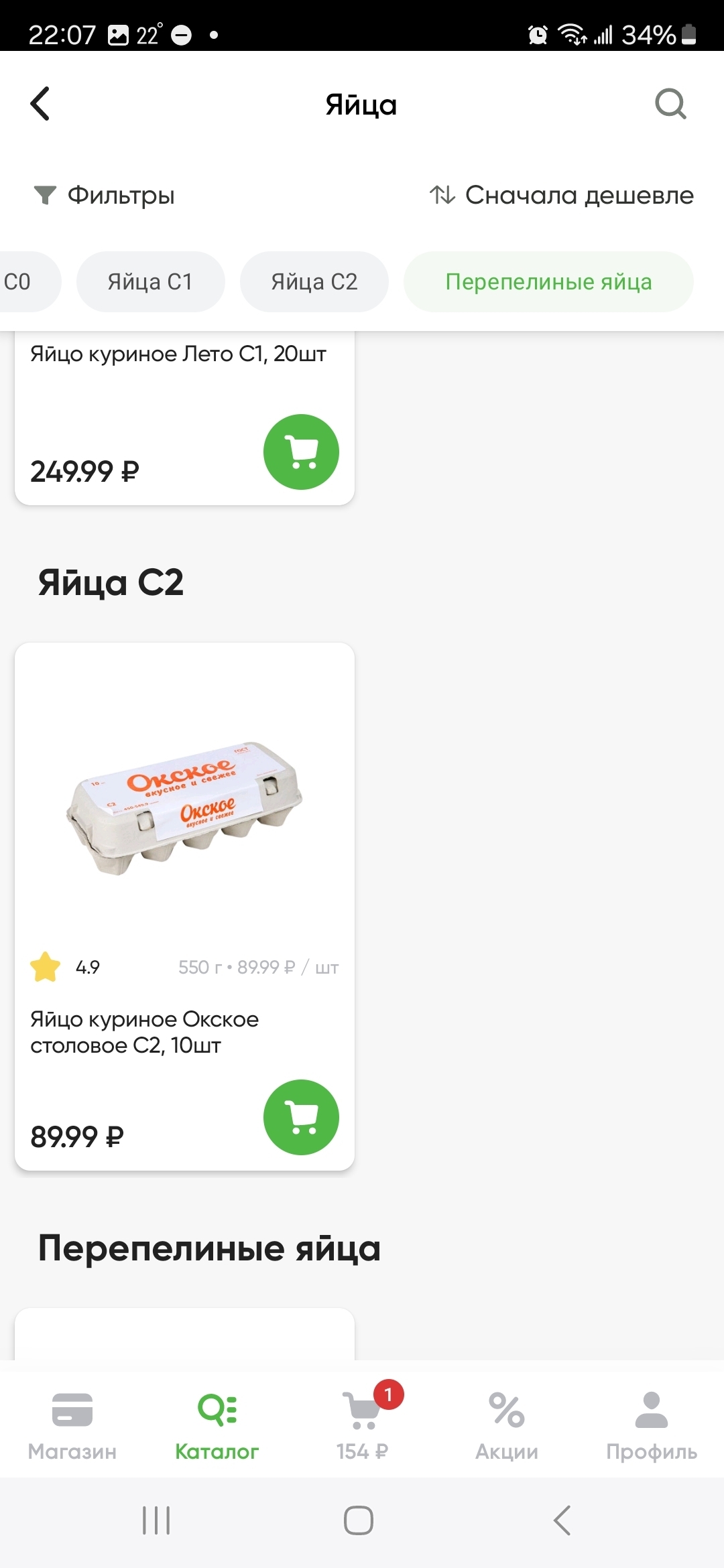The height and width of the screenshot is (1568, 724).
Task: Select the Яйца С1 chip
Action: coord(150,281)
